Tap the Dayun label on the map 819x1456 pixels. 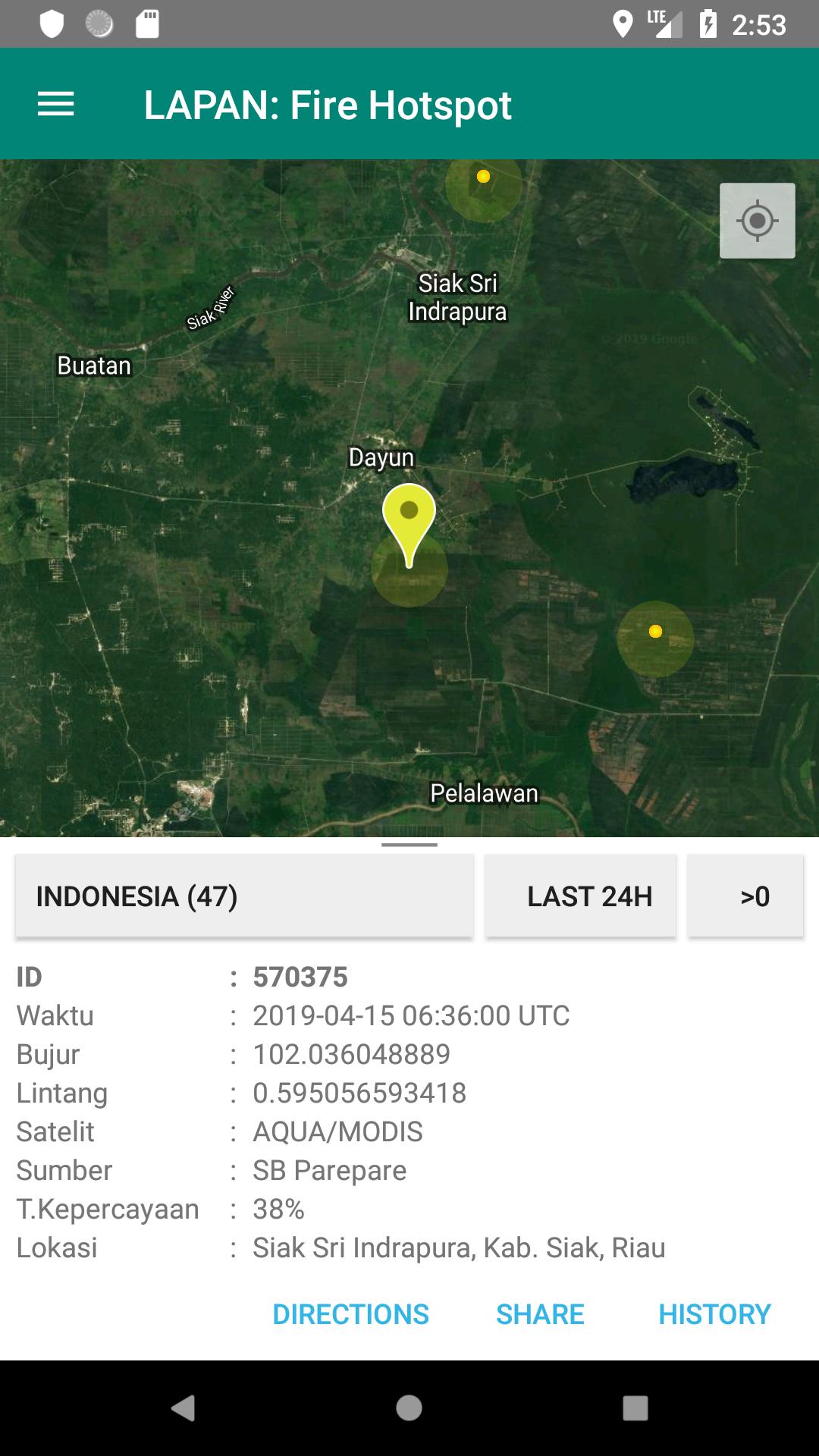click(381, 457)
